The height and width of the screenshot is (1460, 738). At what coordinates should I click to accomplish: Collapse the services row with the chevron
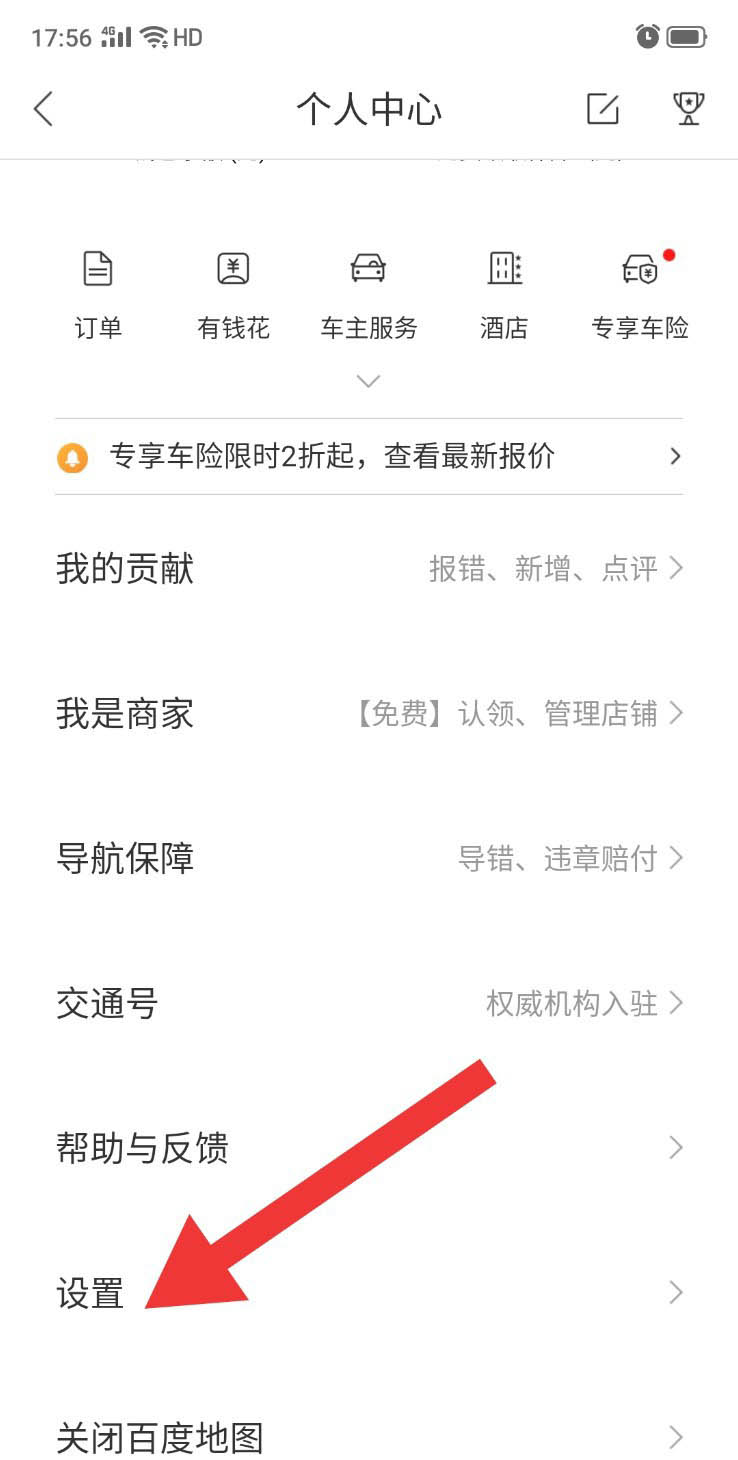click(x=369, y=381)
